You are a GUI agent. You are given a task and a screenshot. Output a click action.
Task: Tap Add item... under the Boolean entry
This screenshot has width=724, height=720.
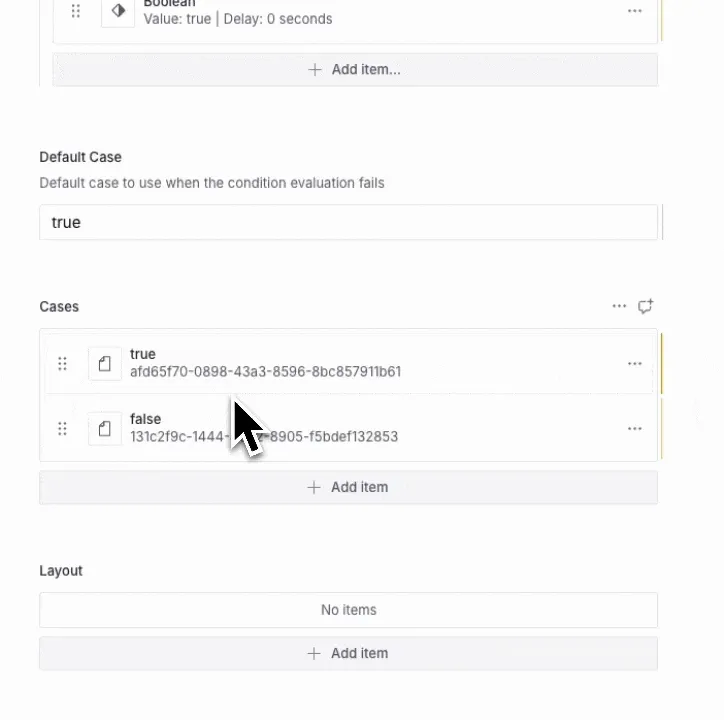(x=354, y=70)
